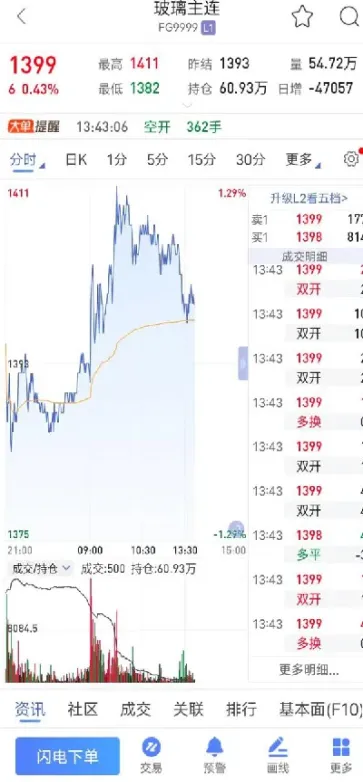Open the 成交/持仓 indicator dropdown
The width and height of the screenshot is (363, 782).
click(41, 569)
